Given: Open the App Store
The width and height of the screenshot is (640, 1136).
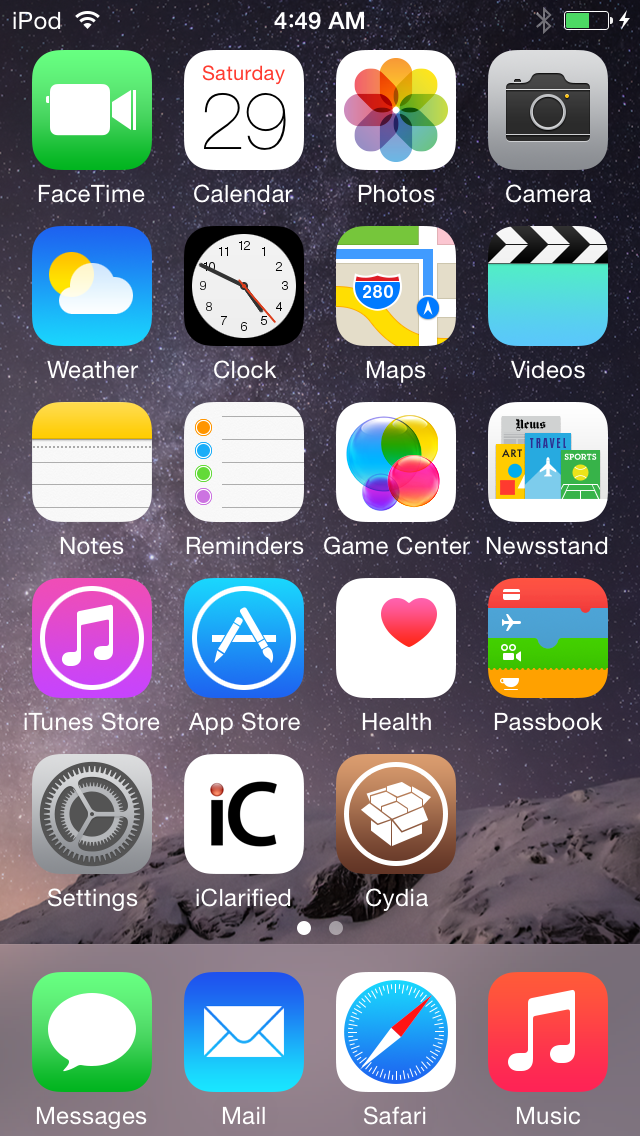Looking at the screenshot, I should coord(244,638).
